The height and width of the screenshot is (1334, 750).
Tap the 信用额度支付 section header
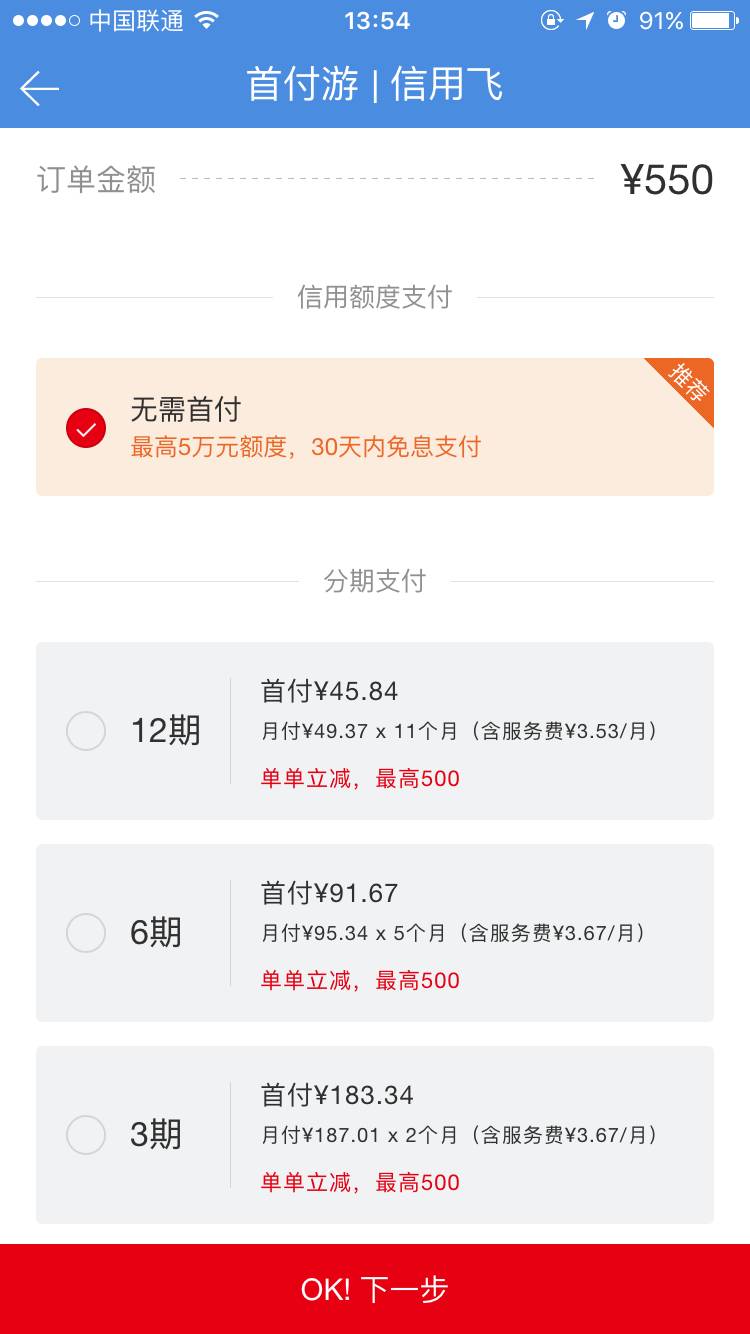(x=375, y=297)
